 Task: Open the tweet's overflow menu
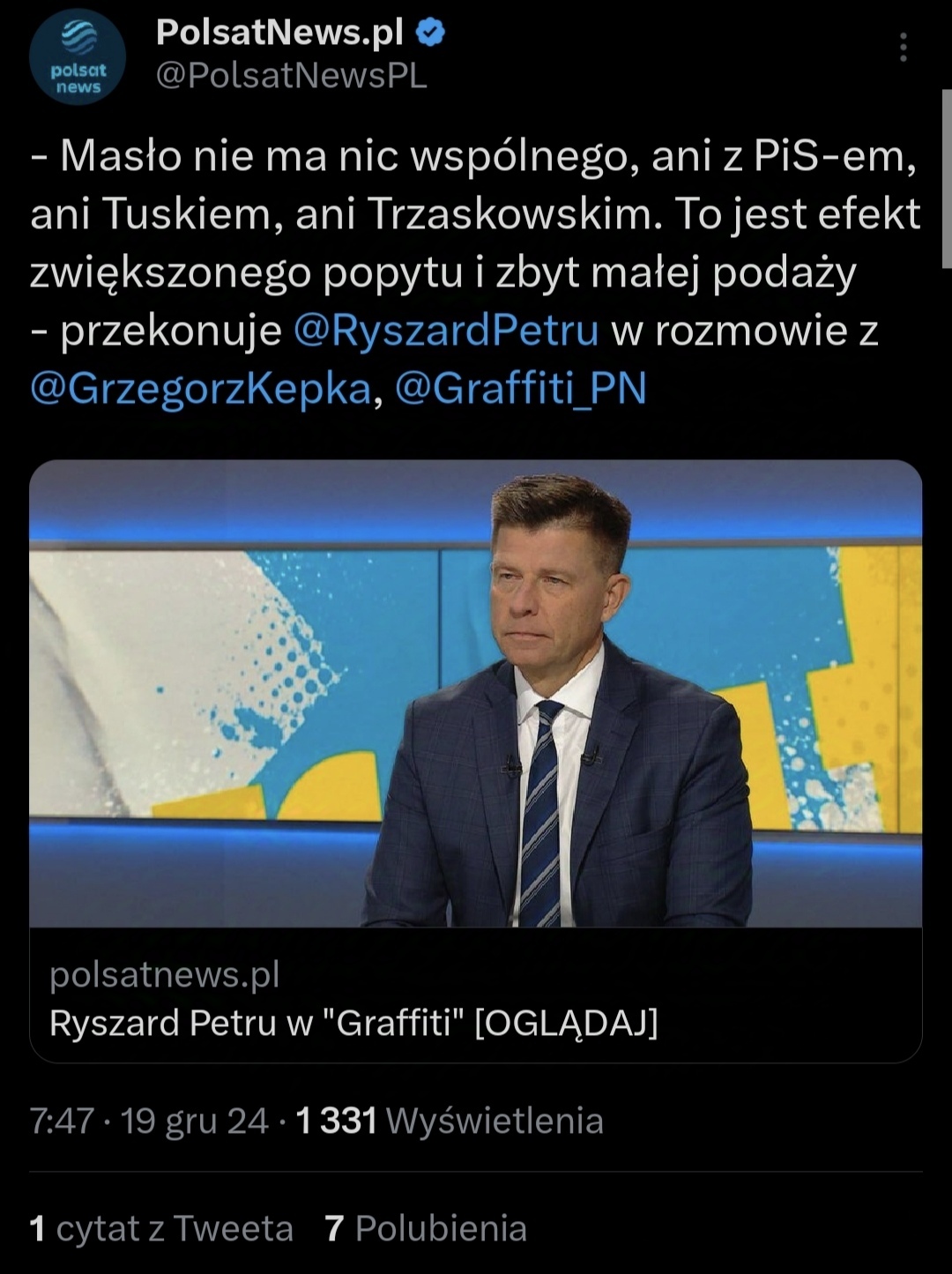[x=903, y=48]
